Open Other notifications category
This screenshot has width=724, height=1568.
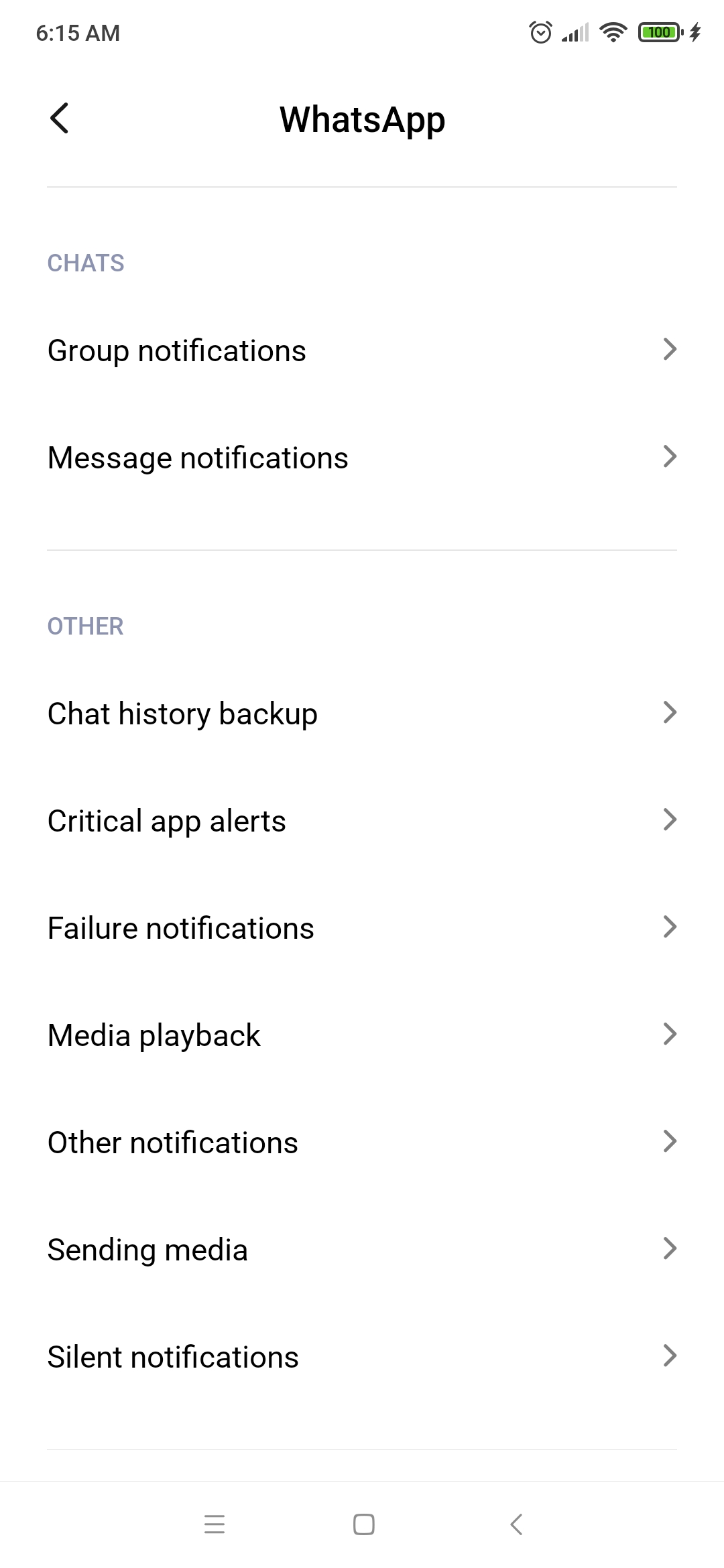coord(362,1142)
